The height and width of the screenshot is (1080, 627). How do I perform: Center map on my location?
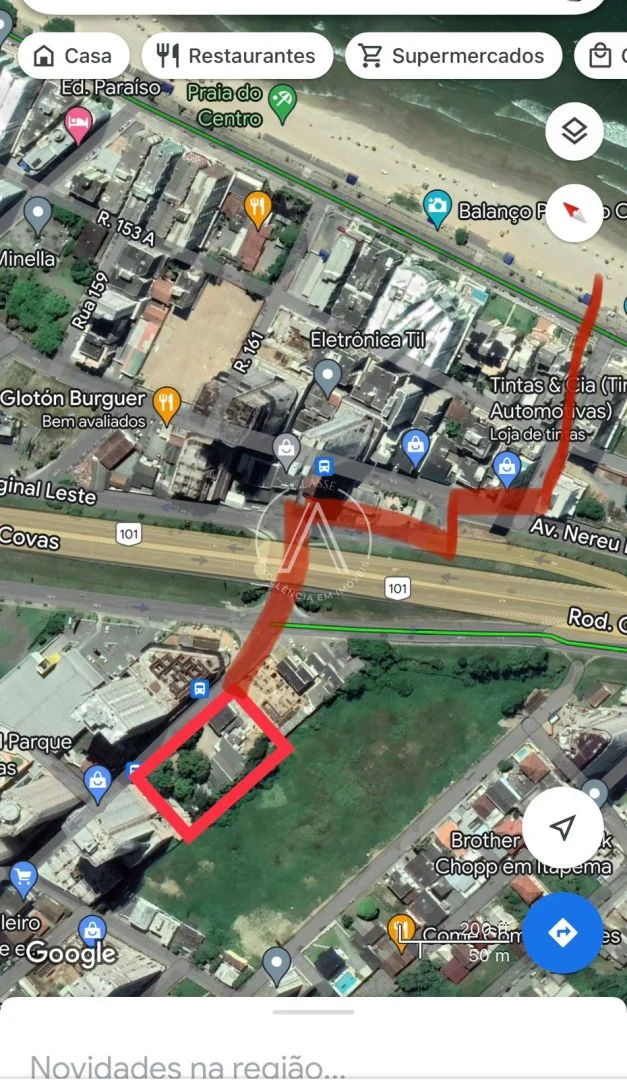tap(562, 827)
